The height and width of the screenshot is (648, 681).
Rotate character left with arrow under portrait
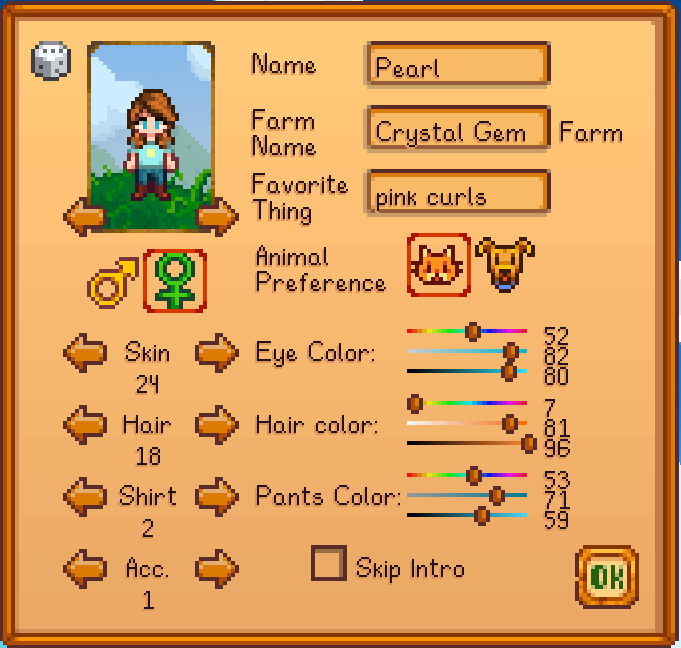(x=85, y=215)
